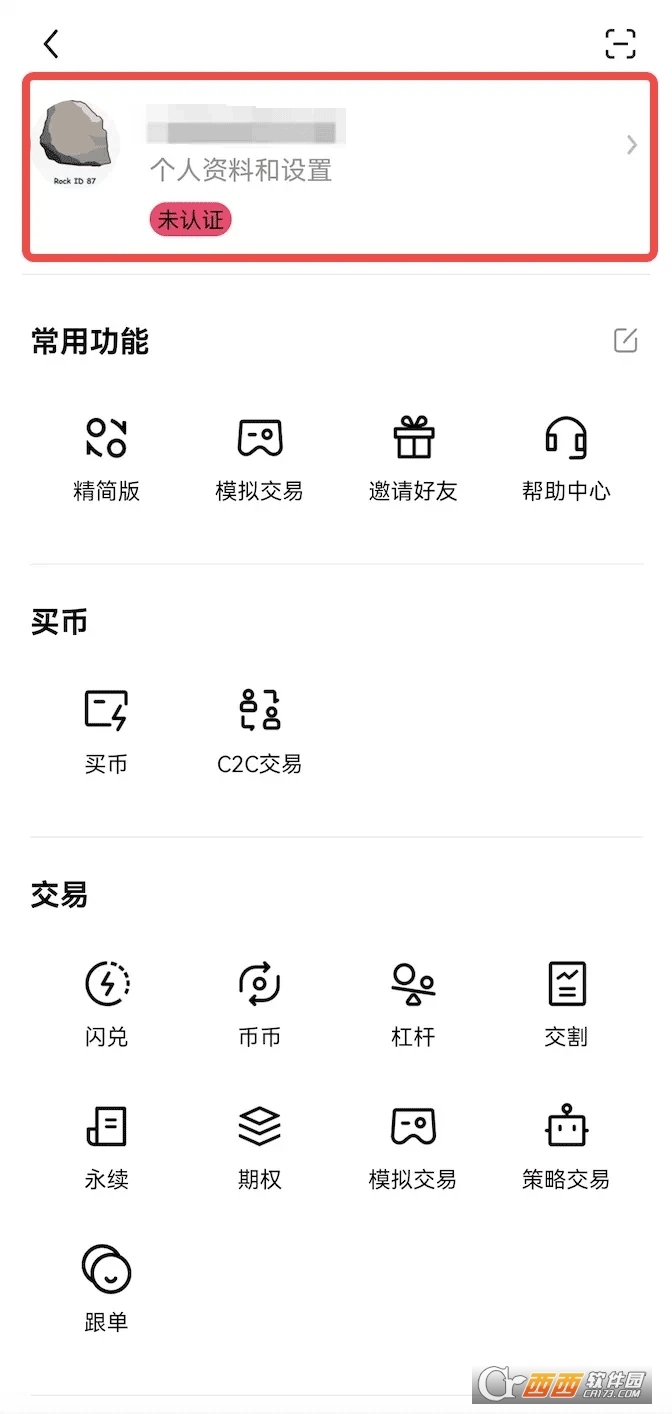This screenshot has width=672, height=1414.
Task: Launch 策略交易 trading bot
Action: coord(566,1145)
